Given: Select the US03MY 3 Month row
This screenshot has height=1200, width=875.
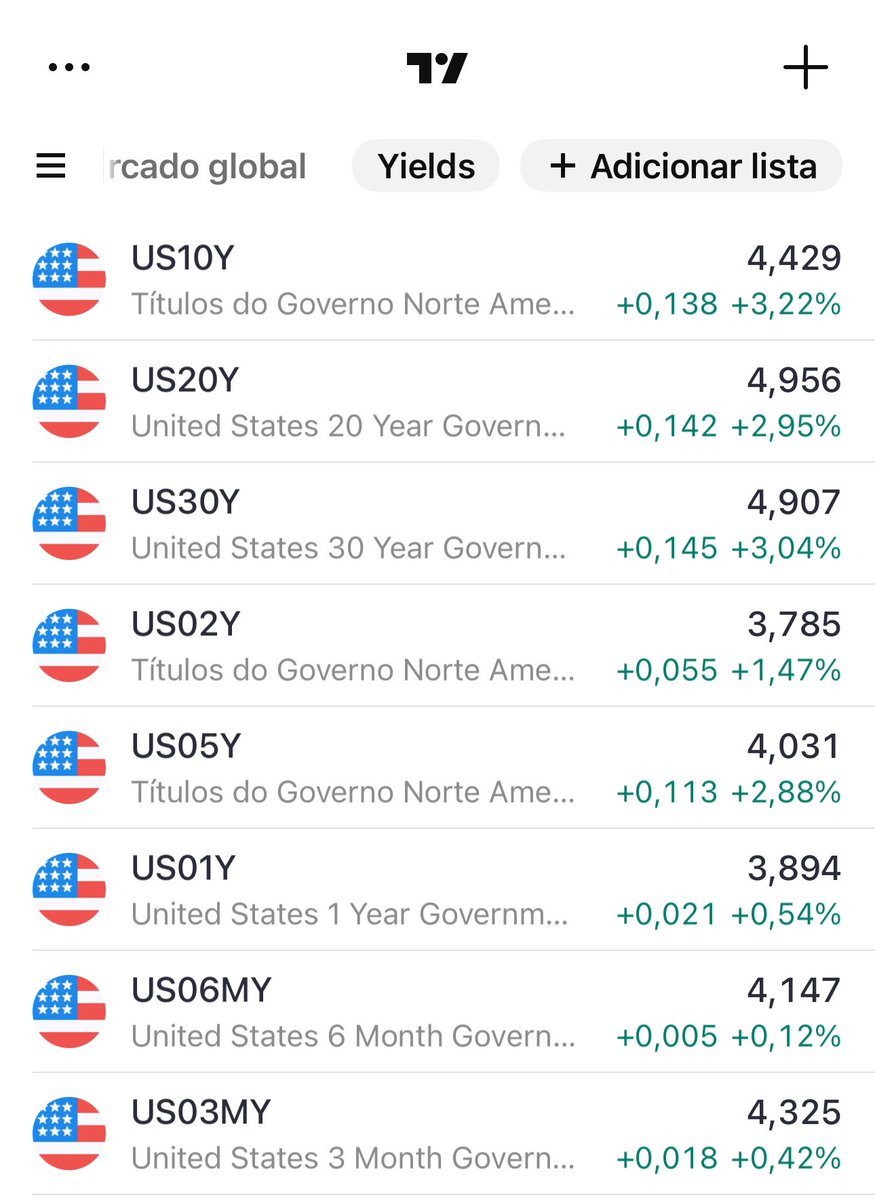Looking at the screenshot, I should click(x=437, y=1134).
